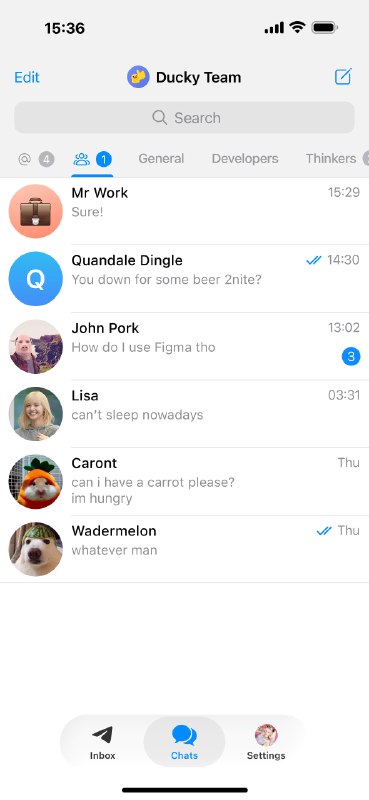This screenshot has height=800, width=369.
Task: View Caront's chat thread
Action: (x=184, y=482)
